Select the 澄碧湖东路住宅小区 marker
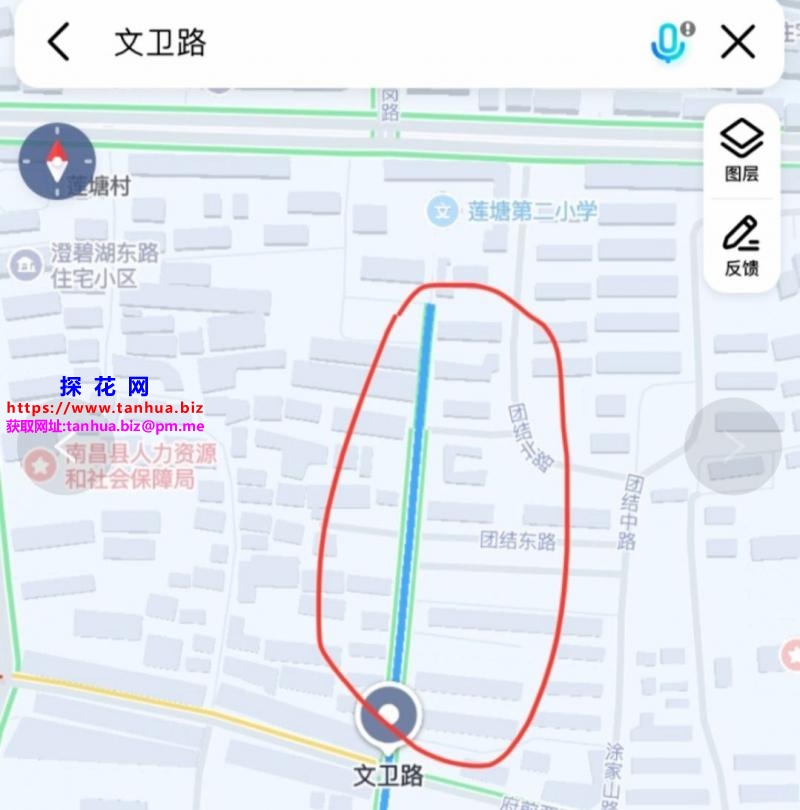The image size is (800, 810). point(22,264)
